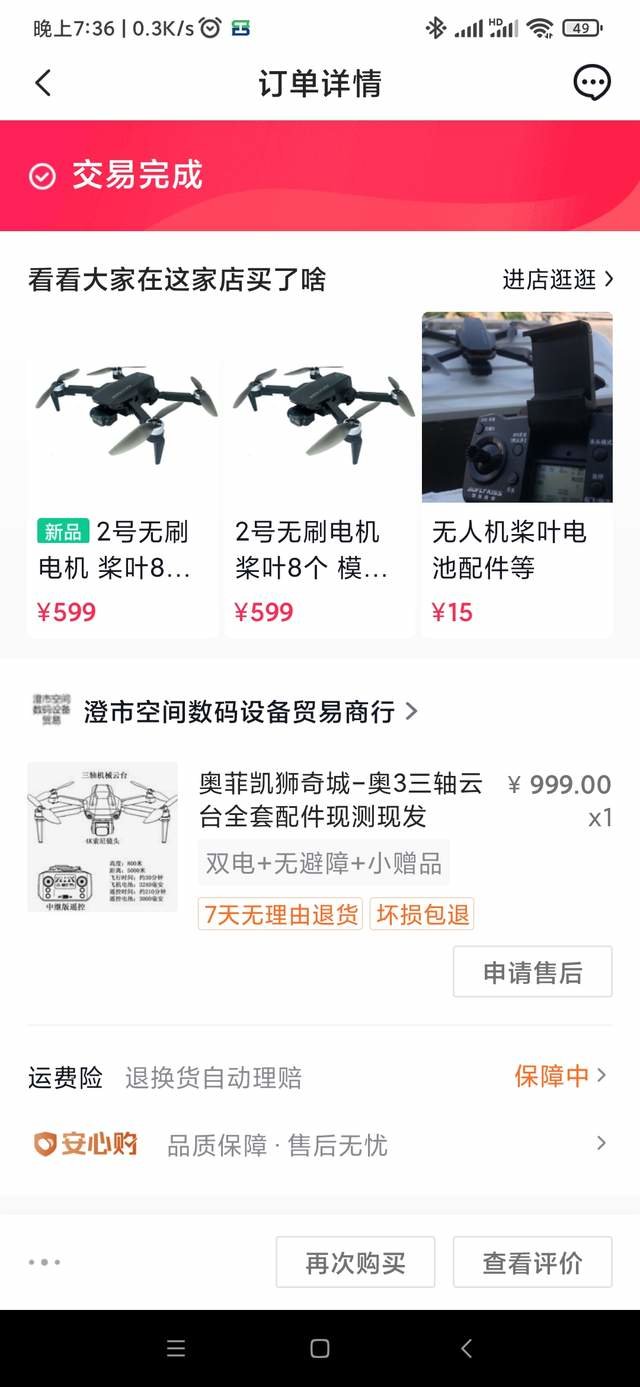Screen dimensions: 640x1387
Task: Tap 查看评价 to view review
Action: click(532, 1262)
